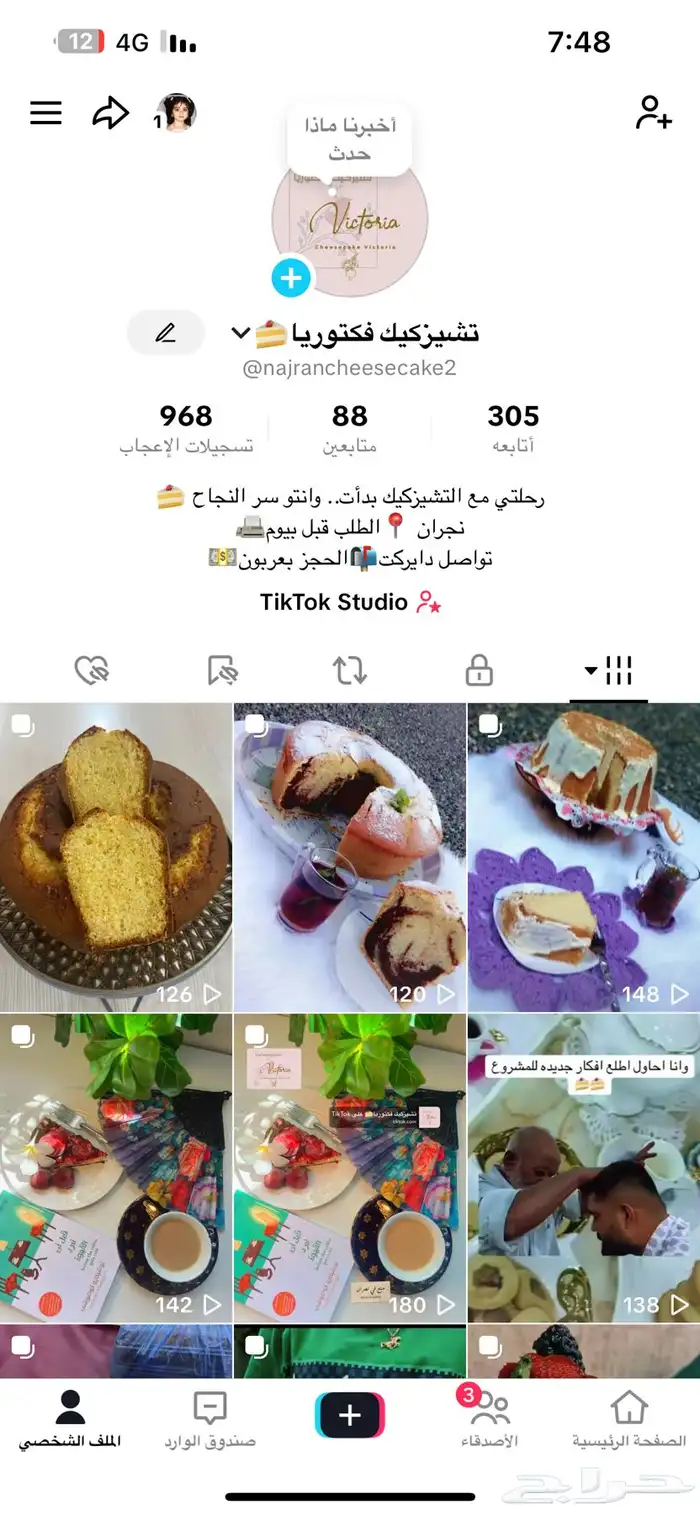Create a new post with plus button
Image resolution: width=700 pixels, height=1514 pixels.
click(x=350, y=1415)
